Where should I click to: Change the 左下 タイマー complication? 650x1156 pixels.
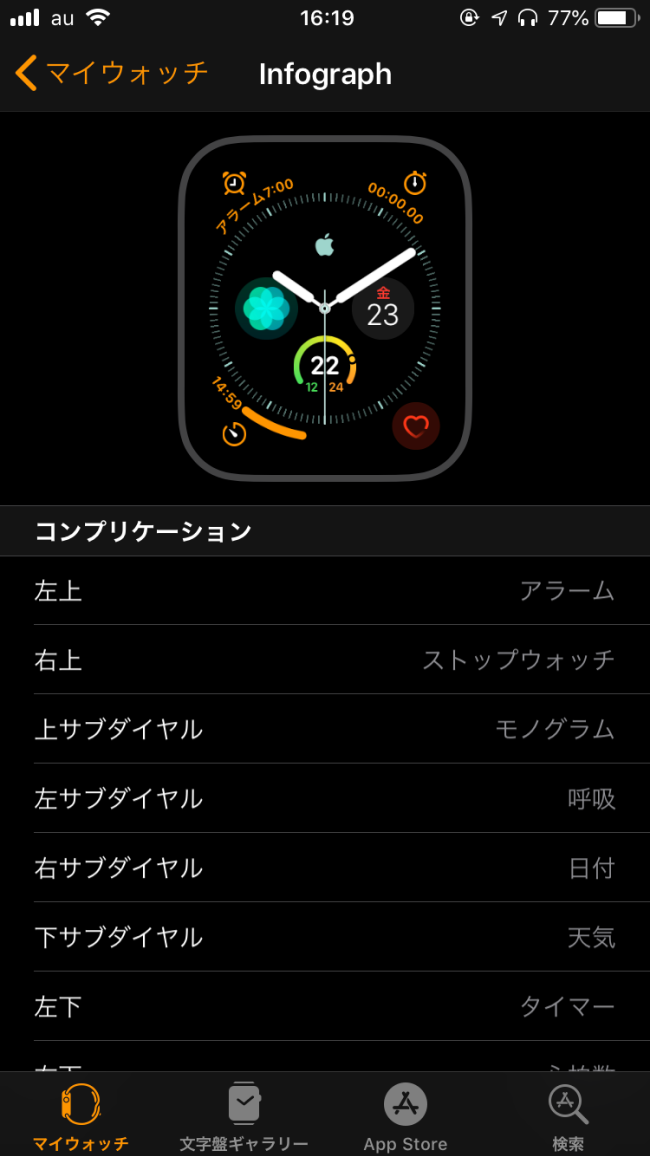(x=325, y=1006)
